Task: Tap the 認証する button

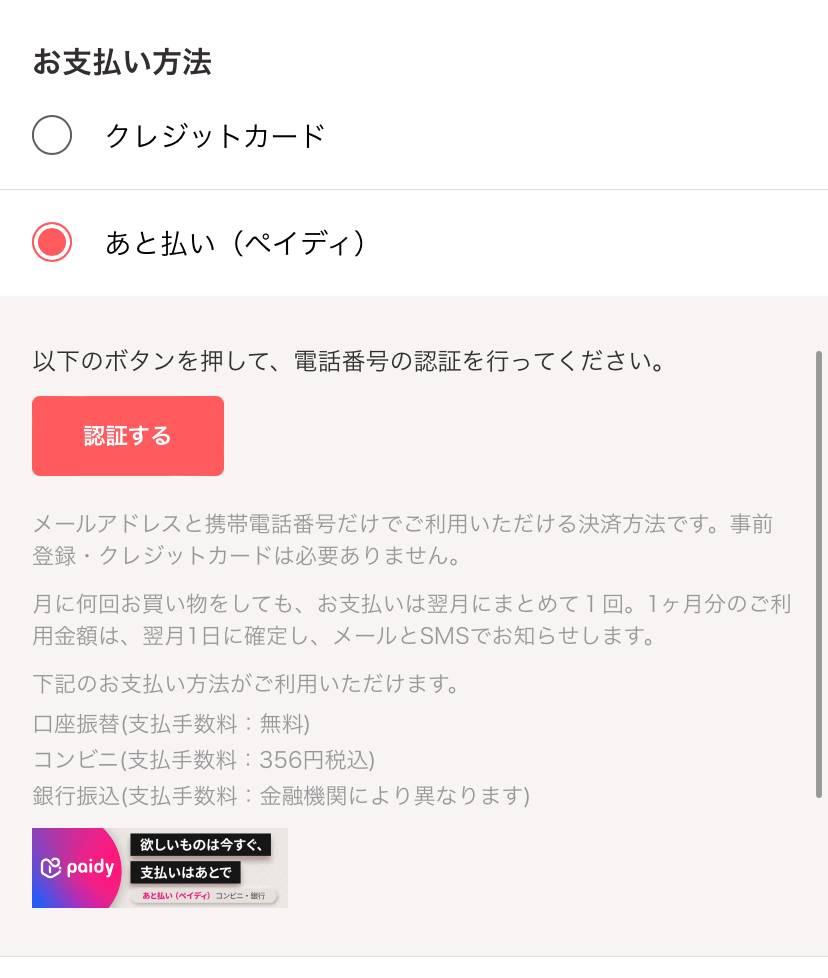Action: (x=128, y=436)
